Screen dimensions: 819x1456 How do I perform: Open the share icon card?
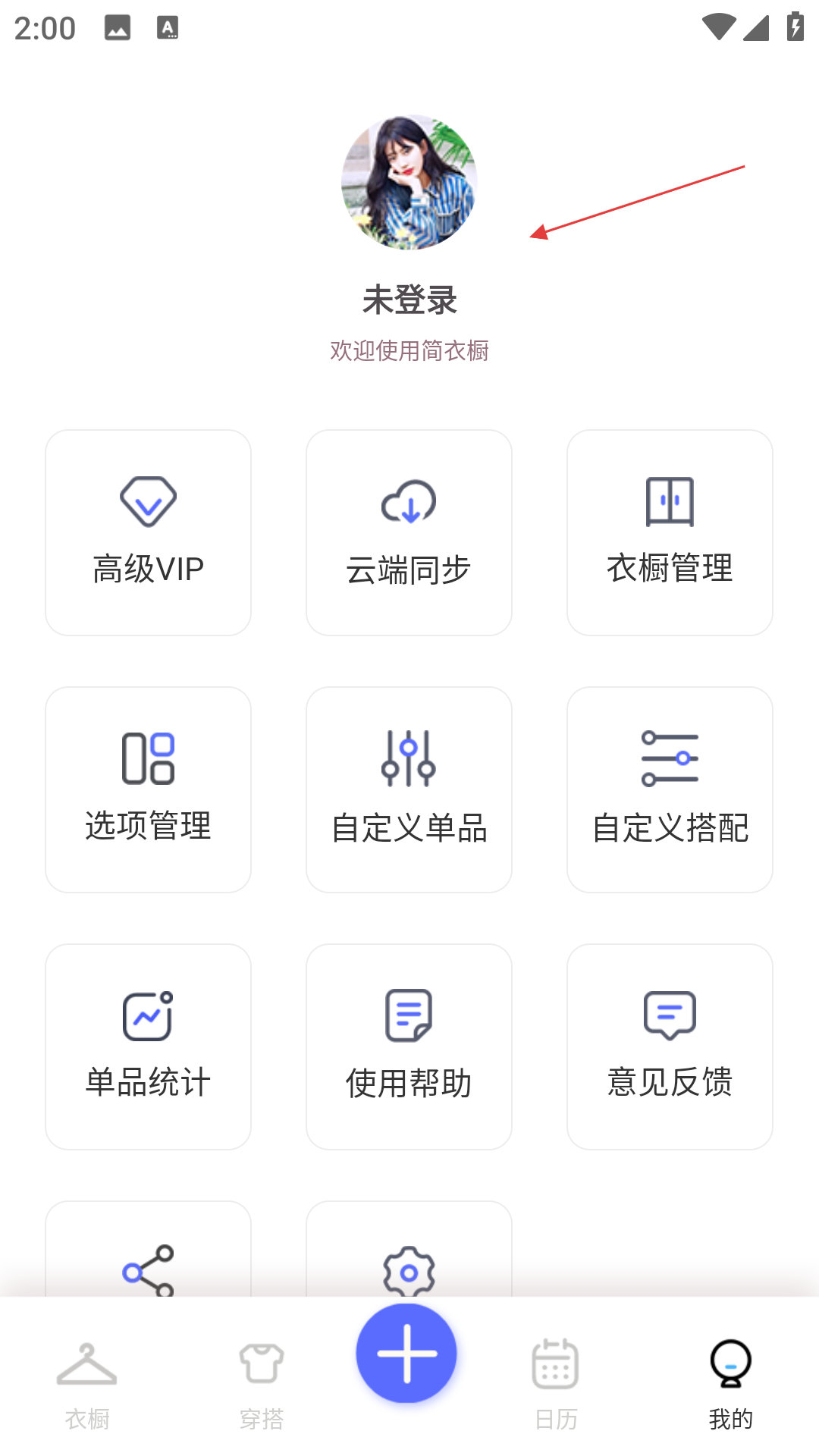(x=148, y=1259)
